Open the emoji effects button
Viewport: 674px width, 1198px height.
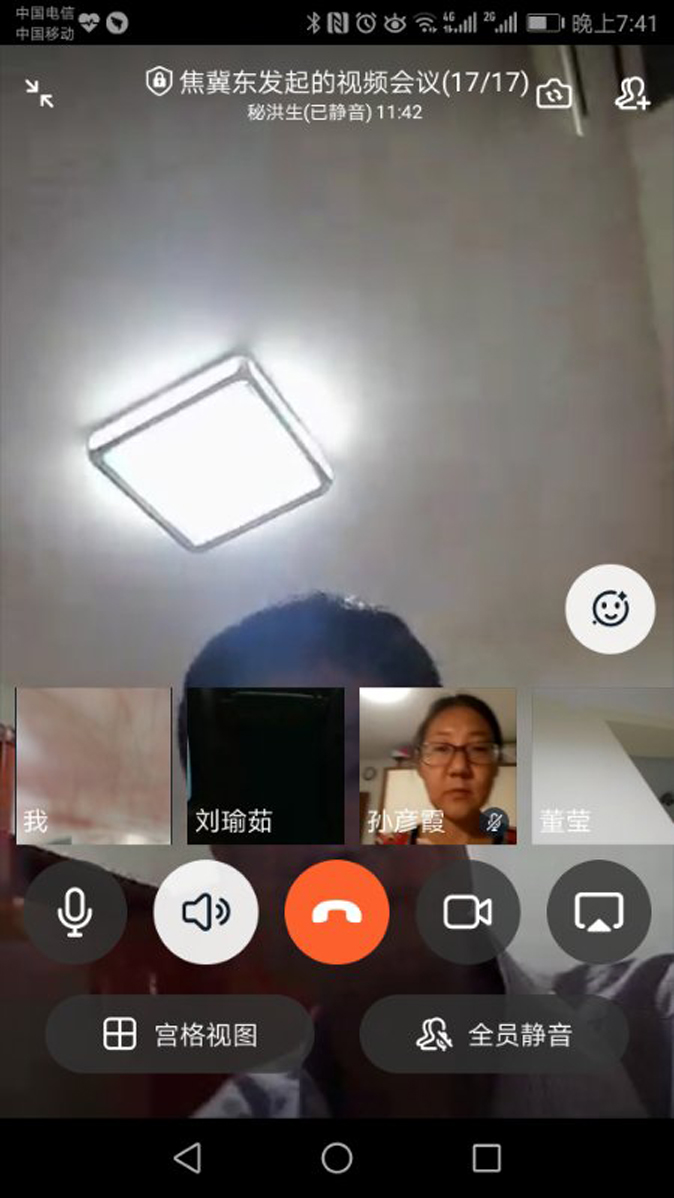[610, 609]
